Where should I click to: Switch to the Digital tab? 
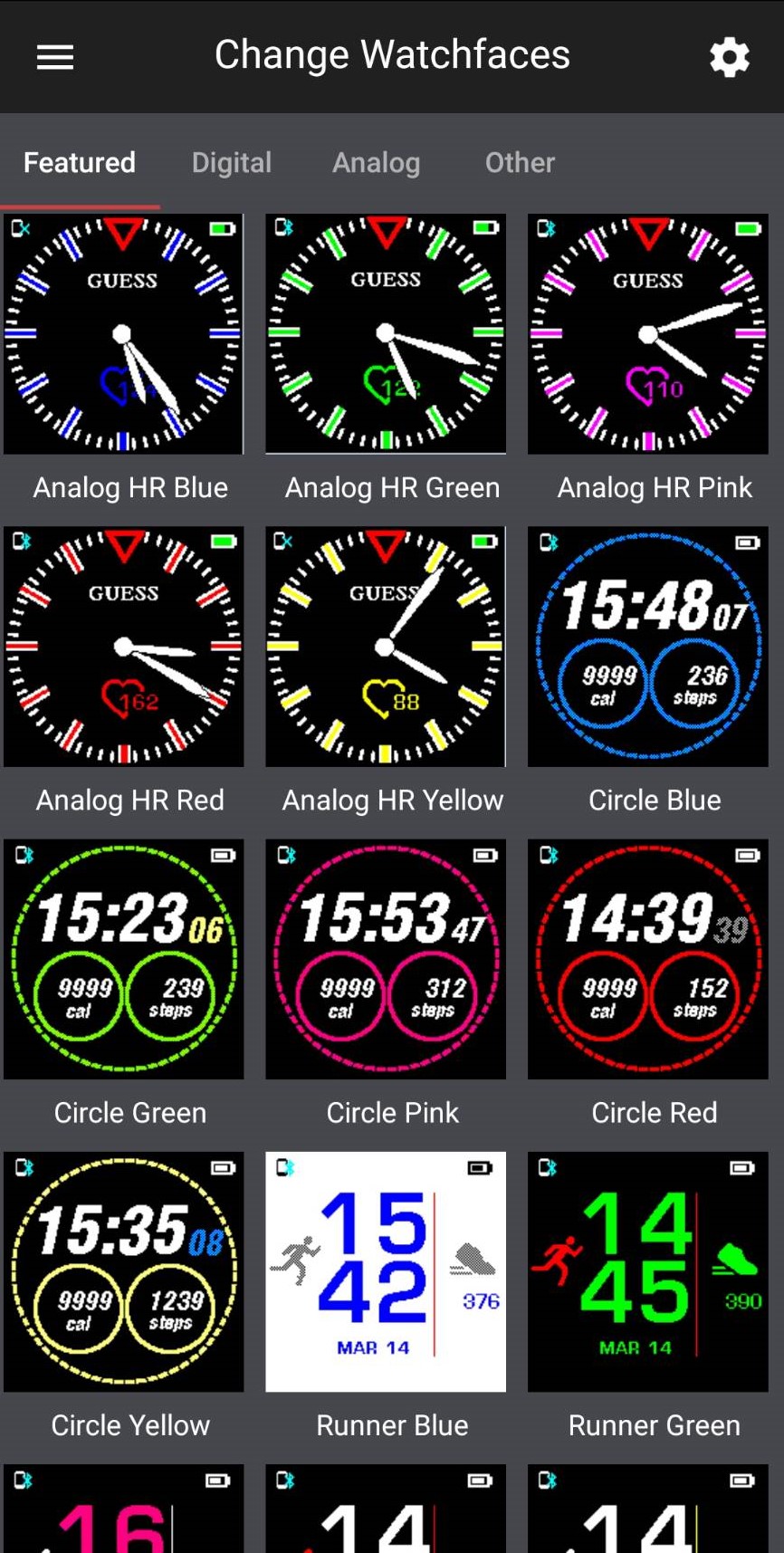(x=232, y=163)
